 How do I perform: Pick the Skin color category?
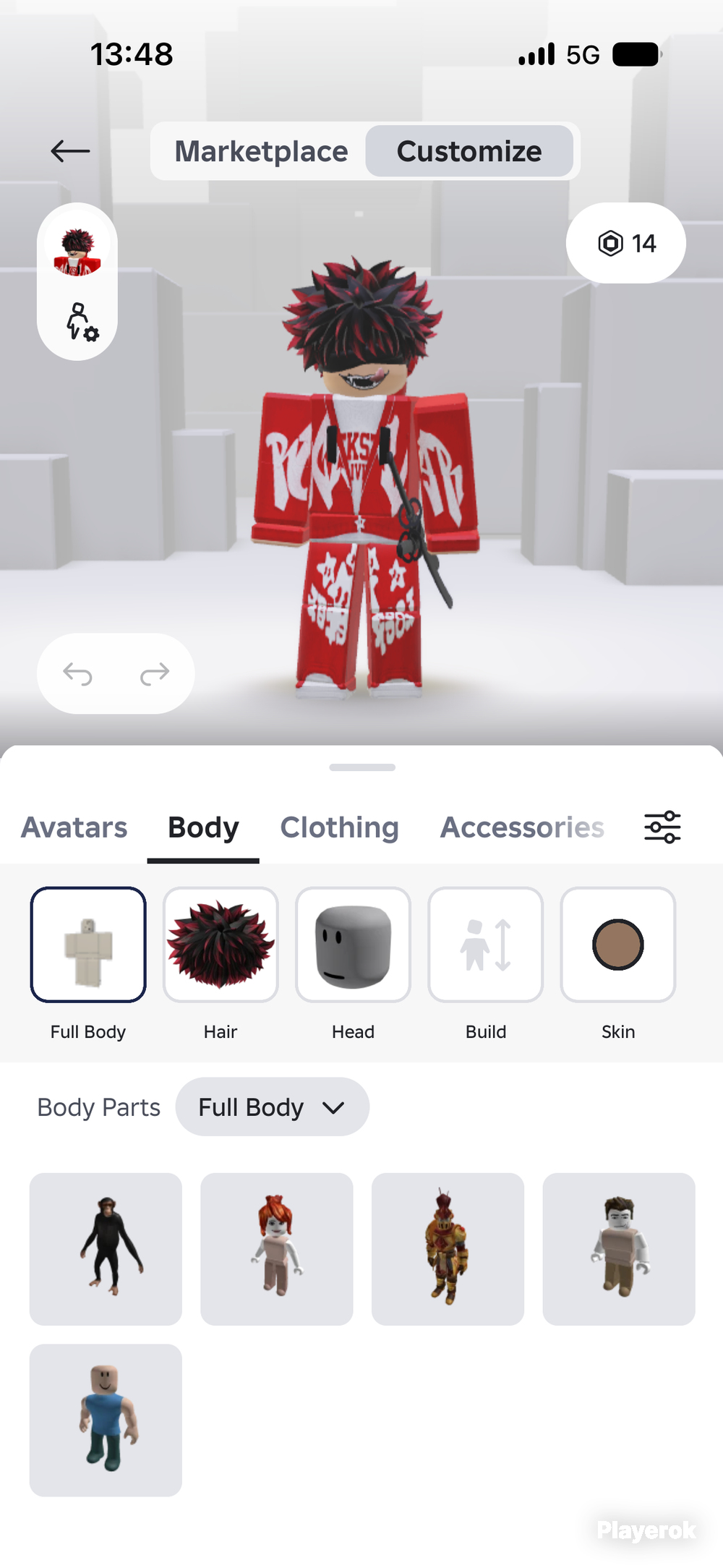pos(618,945)
